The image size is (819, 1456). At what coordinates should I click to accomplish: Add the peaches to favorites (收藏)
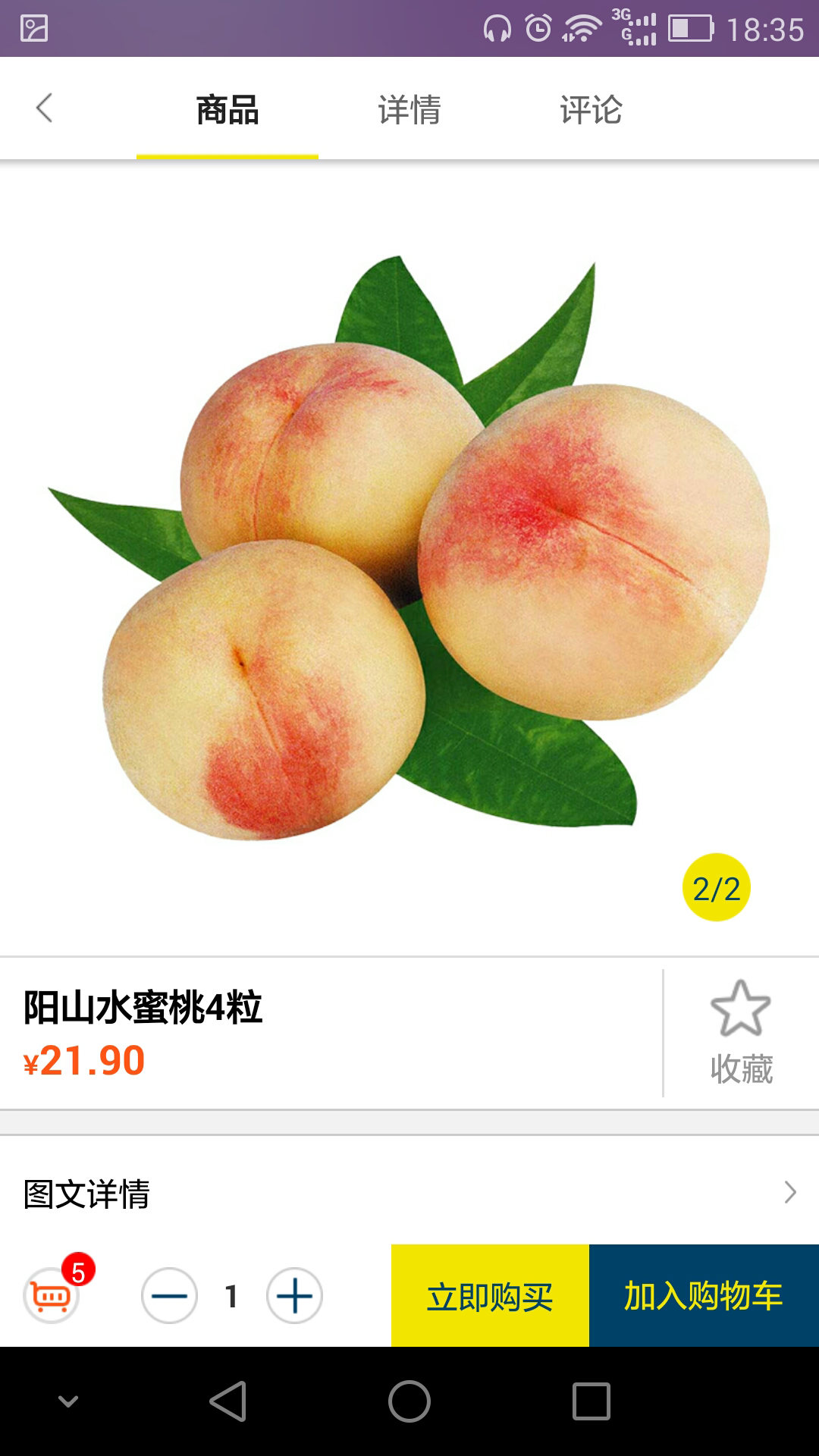click(x=741, y=1032)
